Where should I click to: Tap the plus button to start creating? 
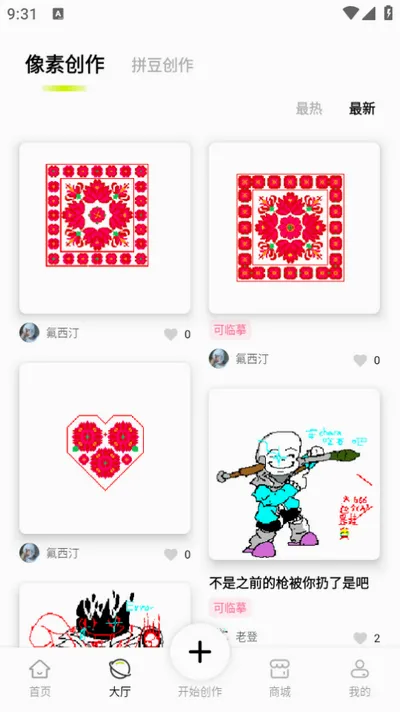[200, 652]
